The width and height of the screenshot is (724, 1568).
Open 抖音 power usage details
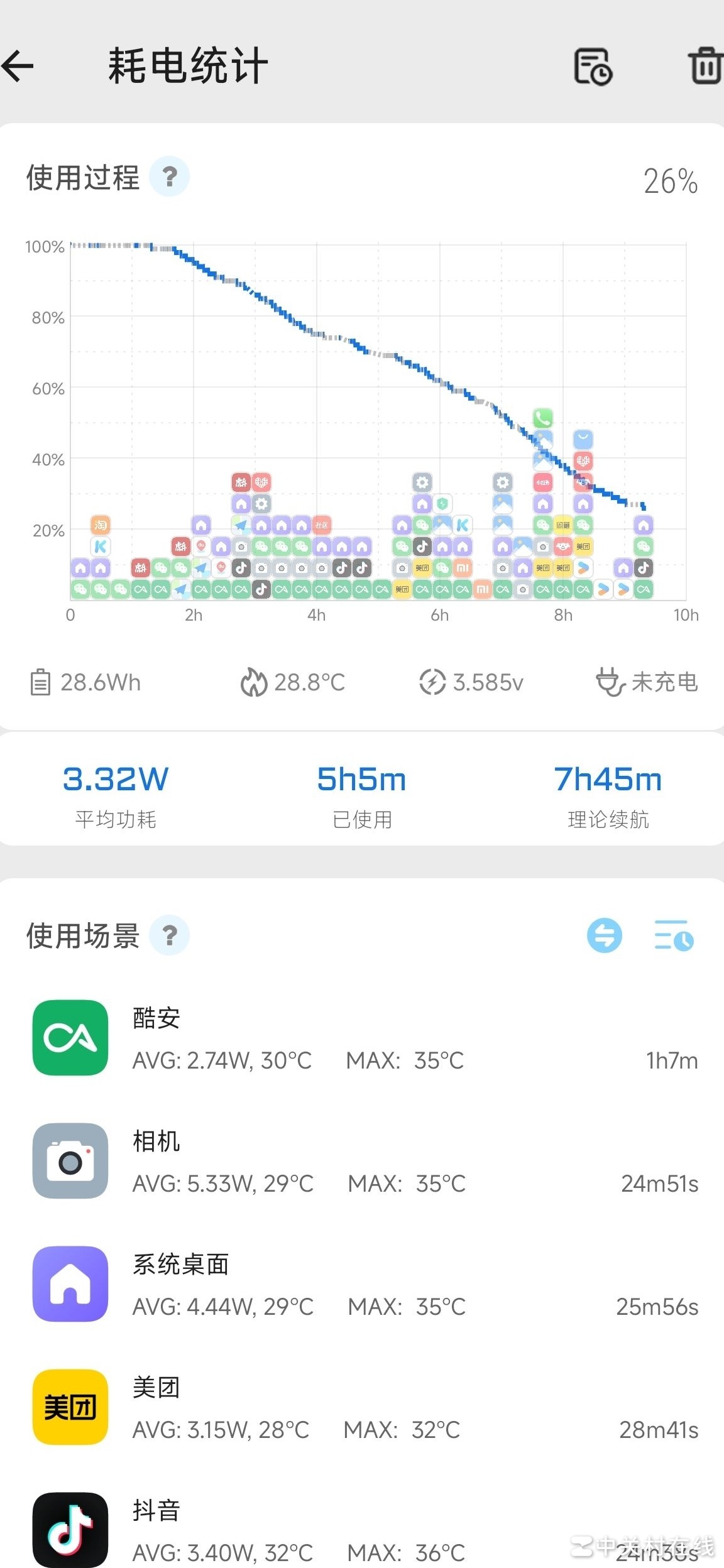tap(365, 1530)
